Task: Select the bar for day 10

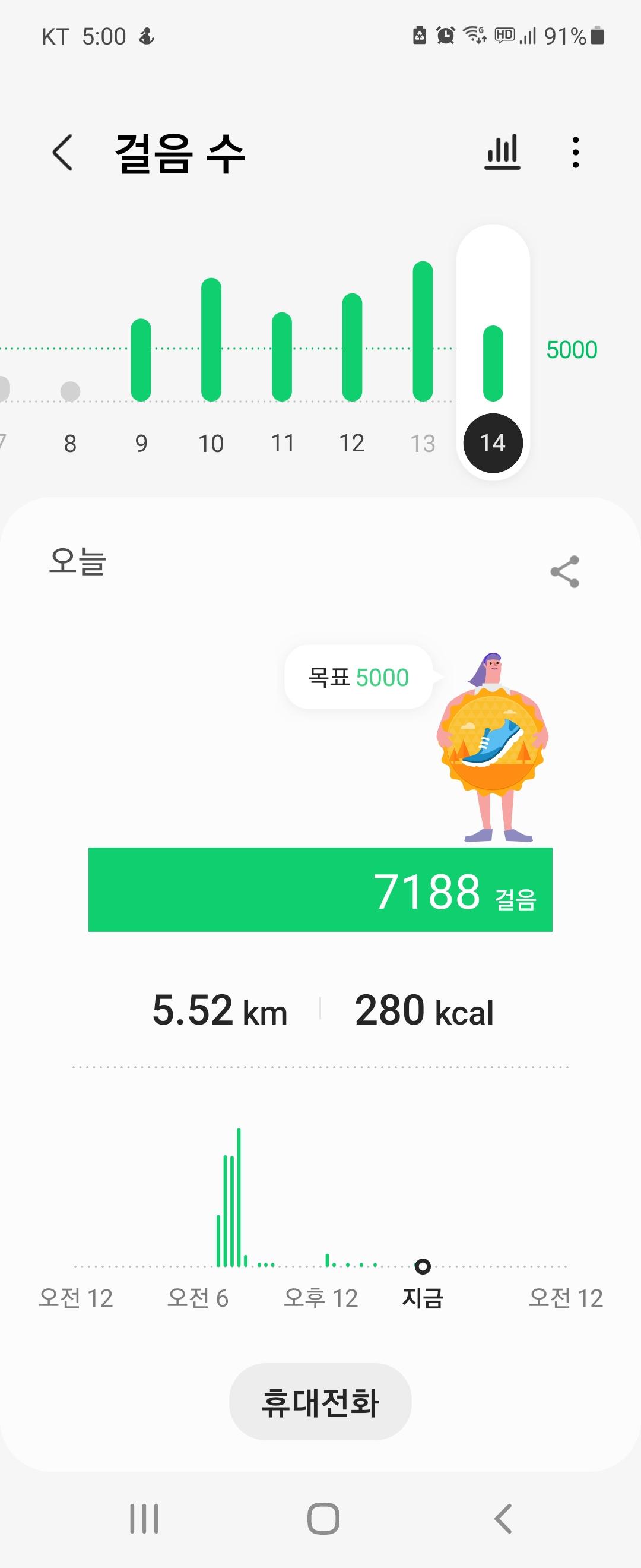Action: pyautogui.click(x=211, y=339)
